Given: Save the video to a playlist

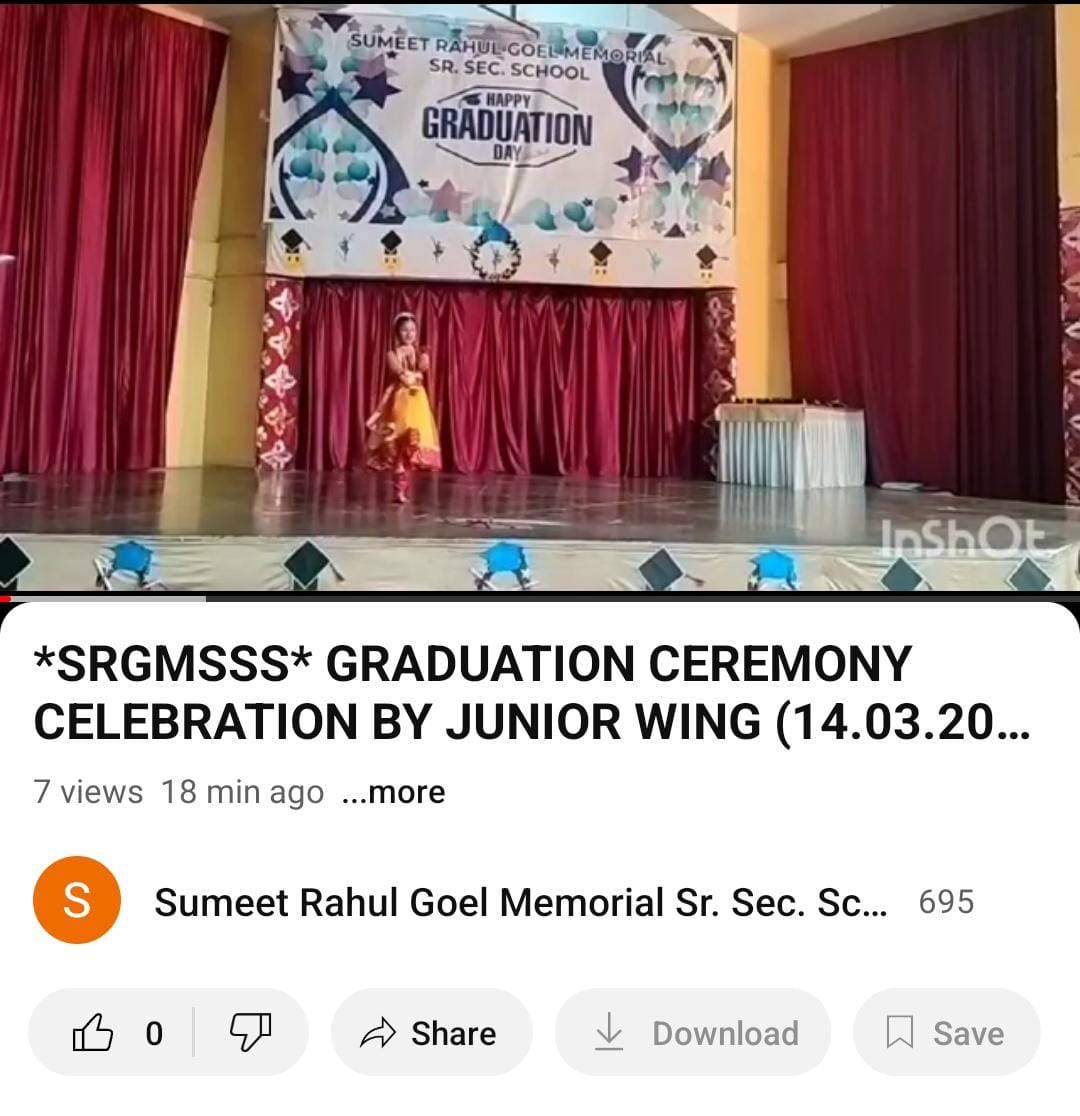Looking at the screenshot, I should pyautogui.click(x=946, y=1032).
